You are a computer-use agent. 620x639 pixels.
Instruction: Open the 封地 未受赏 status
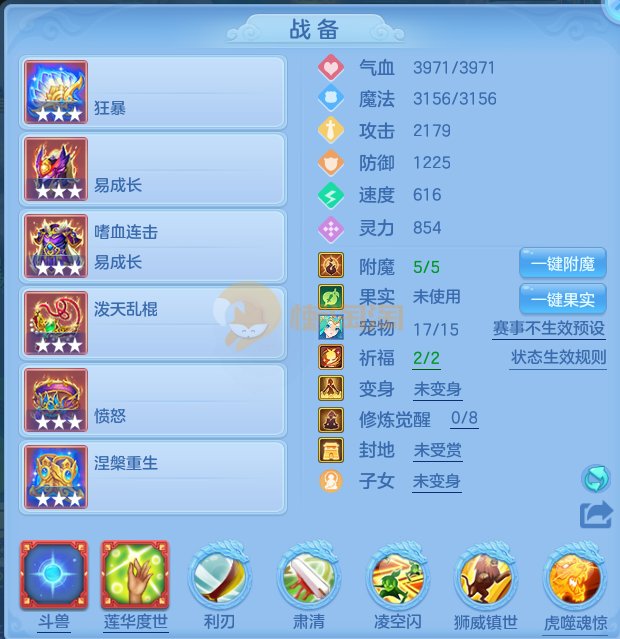point(437,450)
